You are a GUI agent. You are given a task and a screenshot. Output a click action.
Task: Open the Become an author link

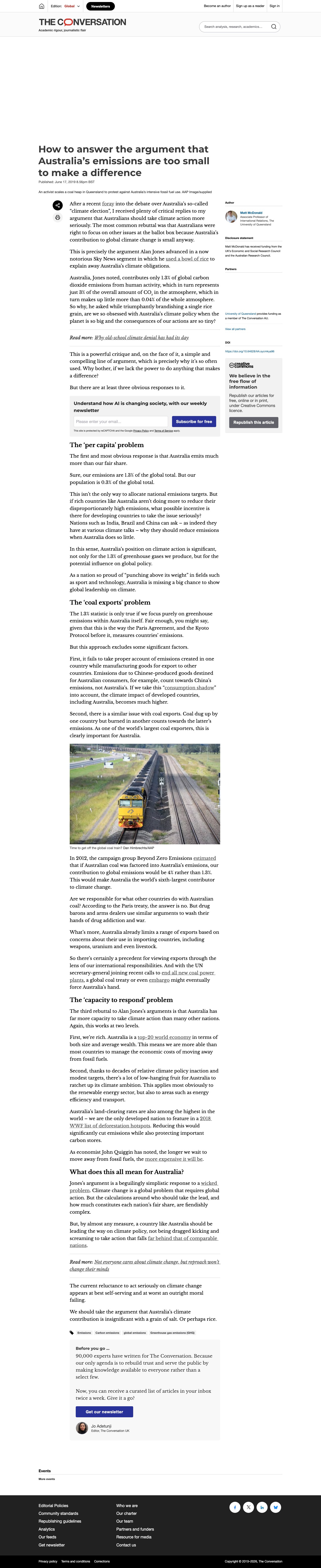(x=217, y=6)
